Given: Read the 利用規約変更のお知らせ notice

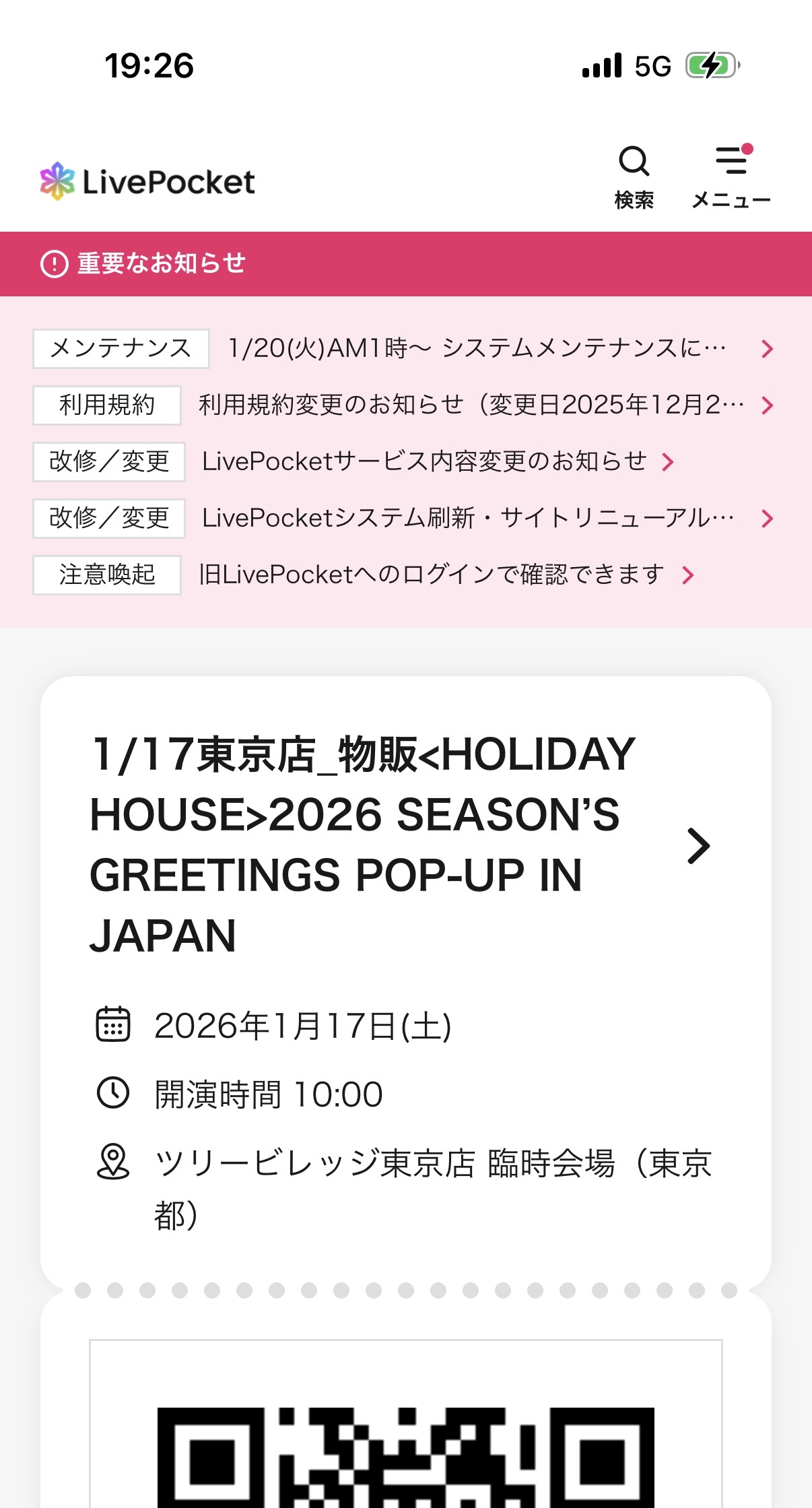Looking at the screenshot, I should pos(471,405).
